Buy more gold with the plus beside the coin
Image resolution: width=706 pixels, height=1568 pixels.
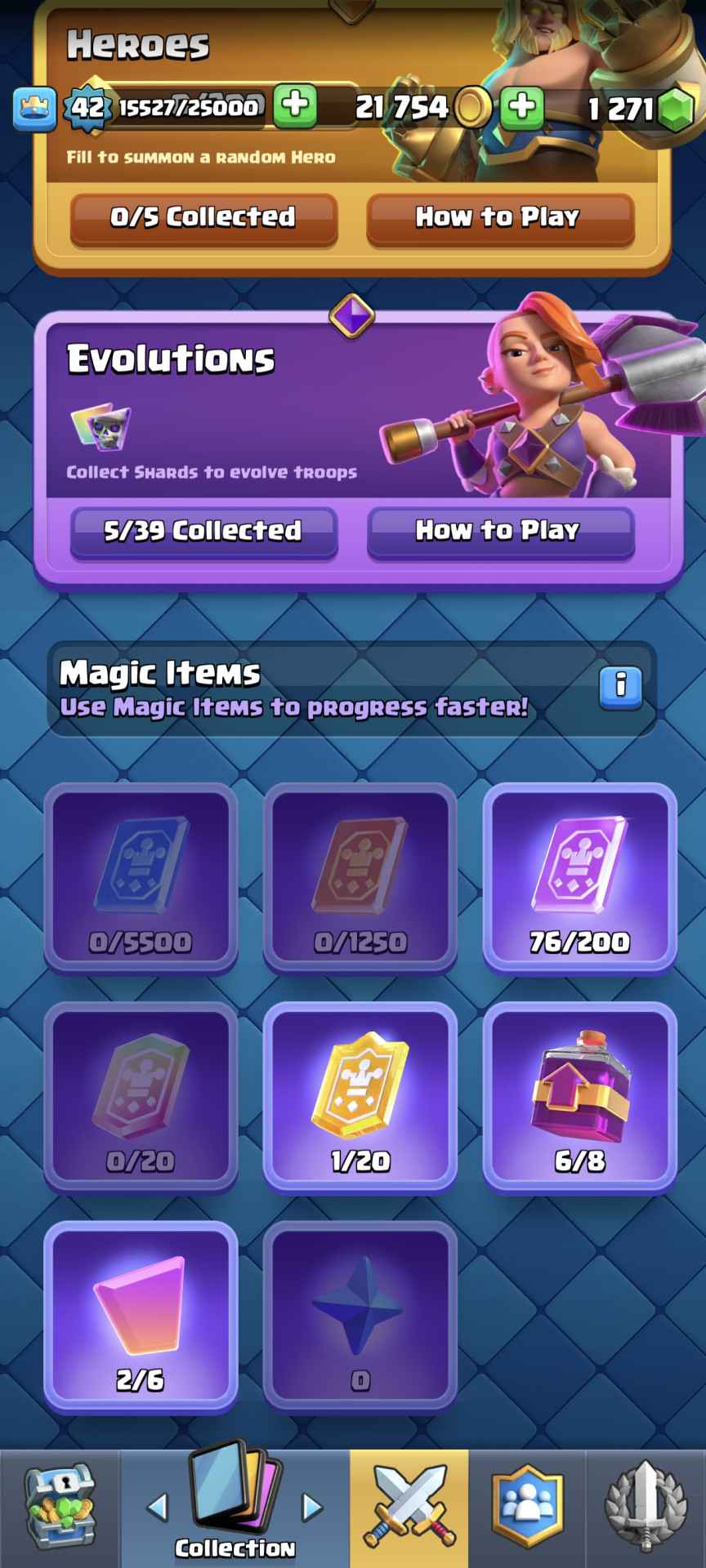pyautogui.click(x=521, y=107)
